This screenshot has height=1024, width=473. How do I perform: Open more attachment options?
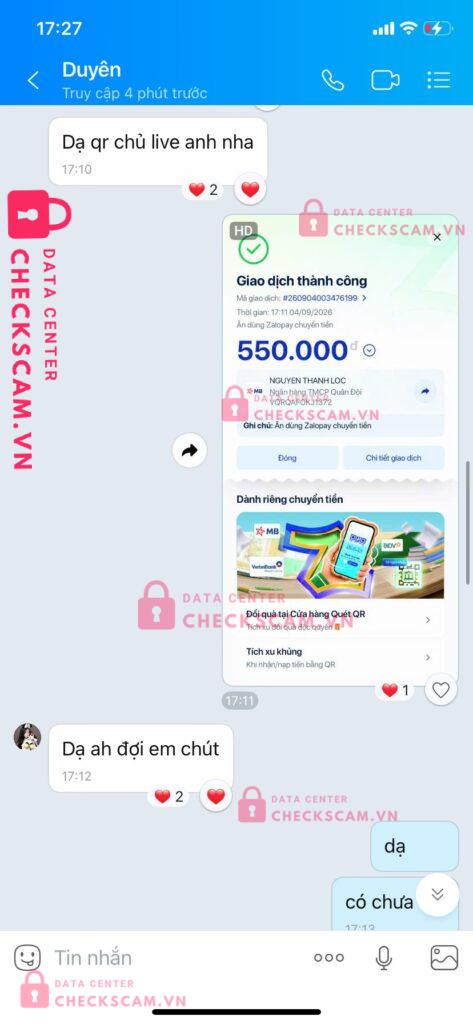[x=329, y=958]
